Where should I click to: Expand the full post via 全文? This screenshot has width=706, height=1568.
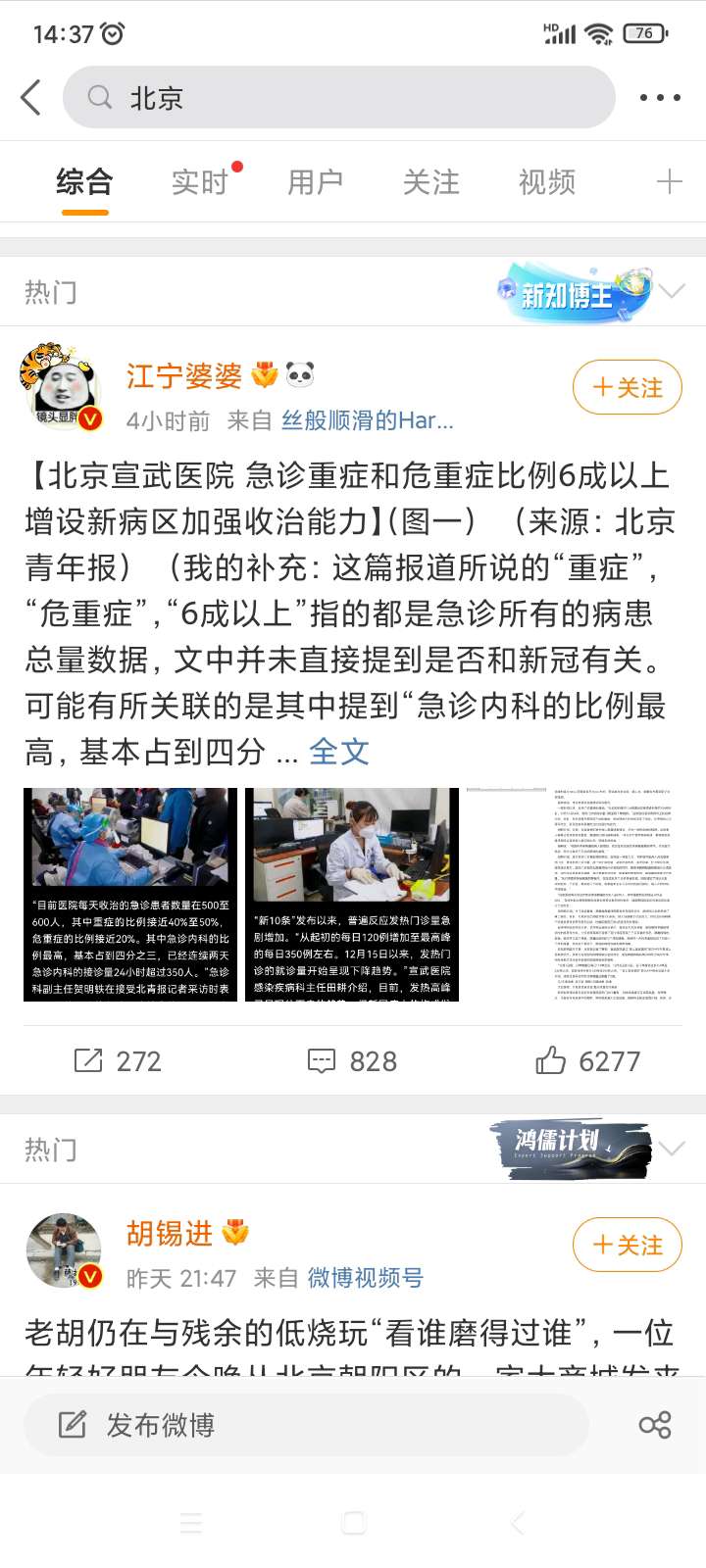[x=339, y=752]
